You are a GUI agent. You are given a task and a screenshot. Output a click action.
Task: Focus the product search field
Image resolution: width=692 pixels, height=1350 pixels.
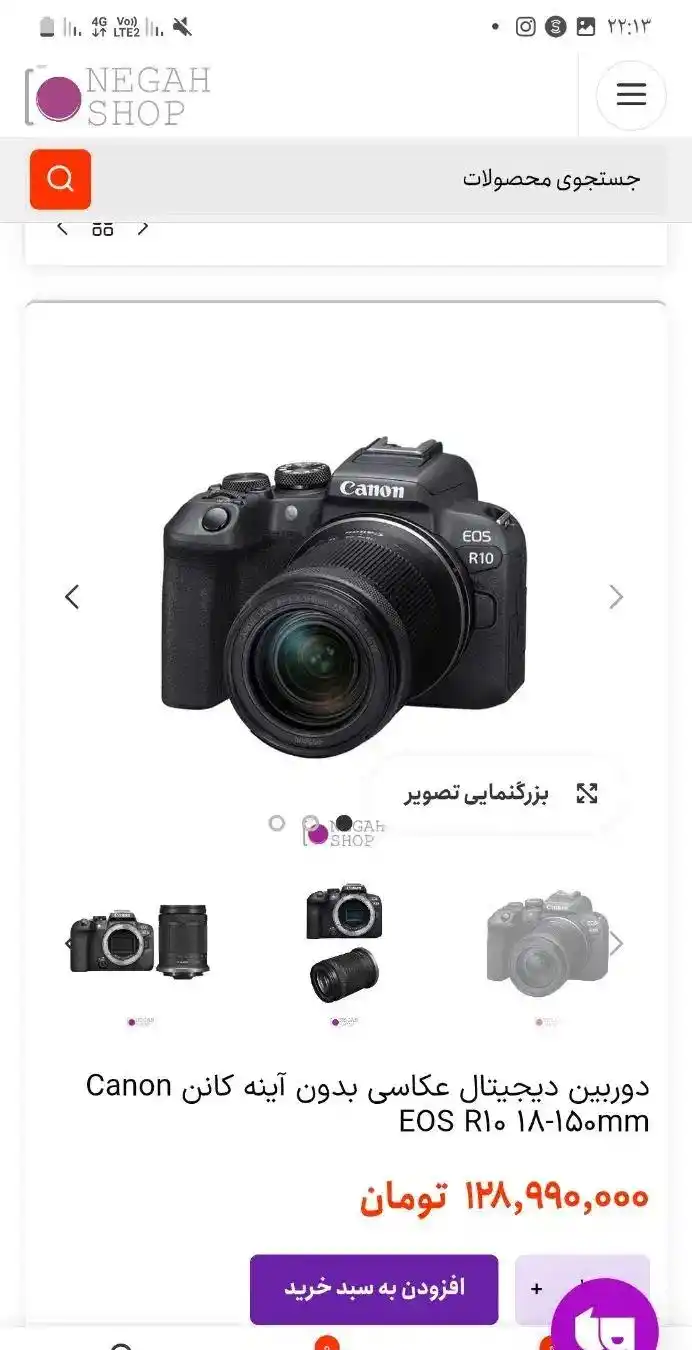(x=380, y=179)
